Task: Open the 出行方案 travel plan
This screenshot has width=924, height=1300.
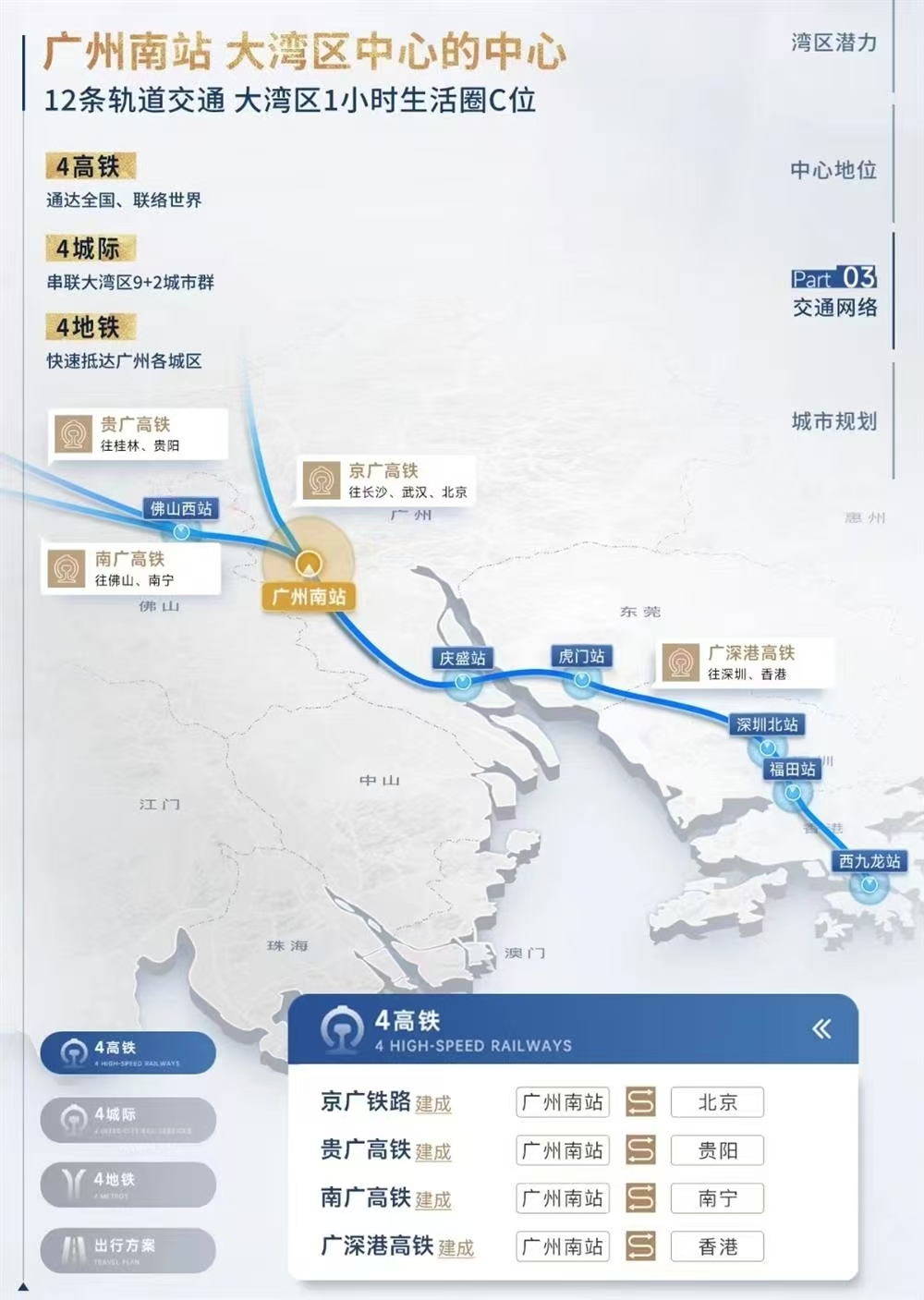Action: point(128,1250)
